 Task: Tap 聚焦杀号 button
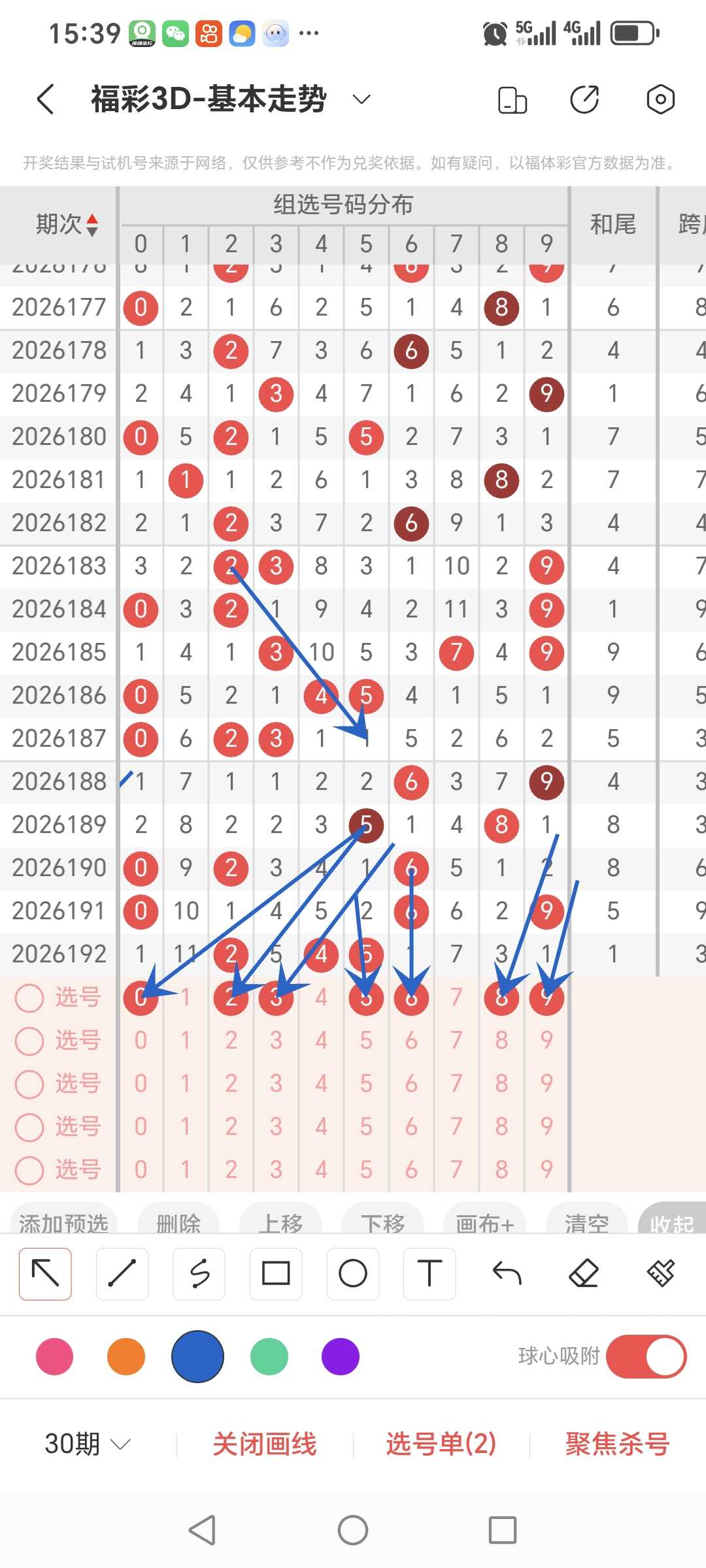[618, 1444]
